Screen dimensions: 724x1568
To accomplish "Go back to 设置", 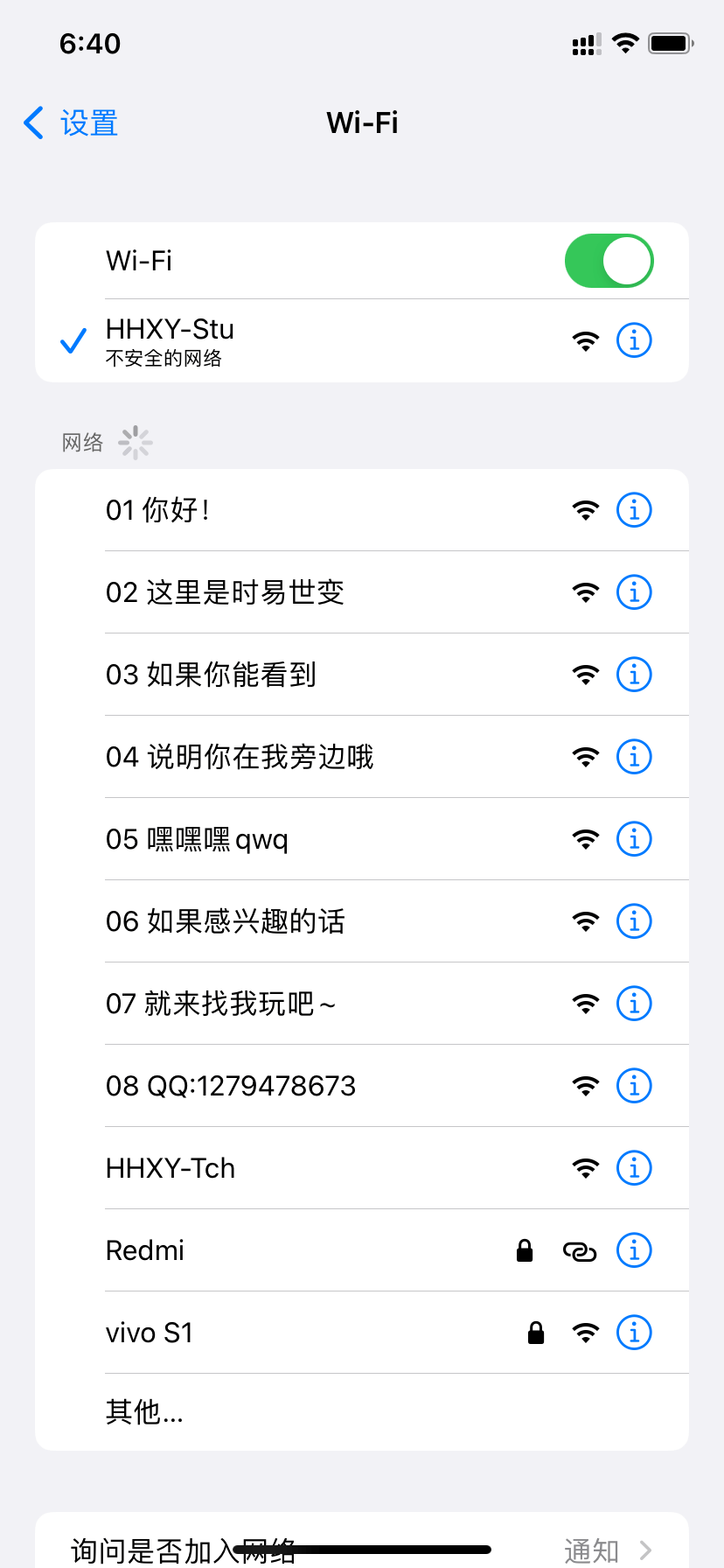I will [x=70, y=123].
